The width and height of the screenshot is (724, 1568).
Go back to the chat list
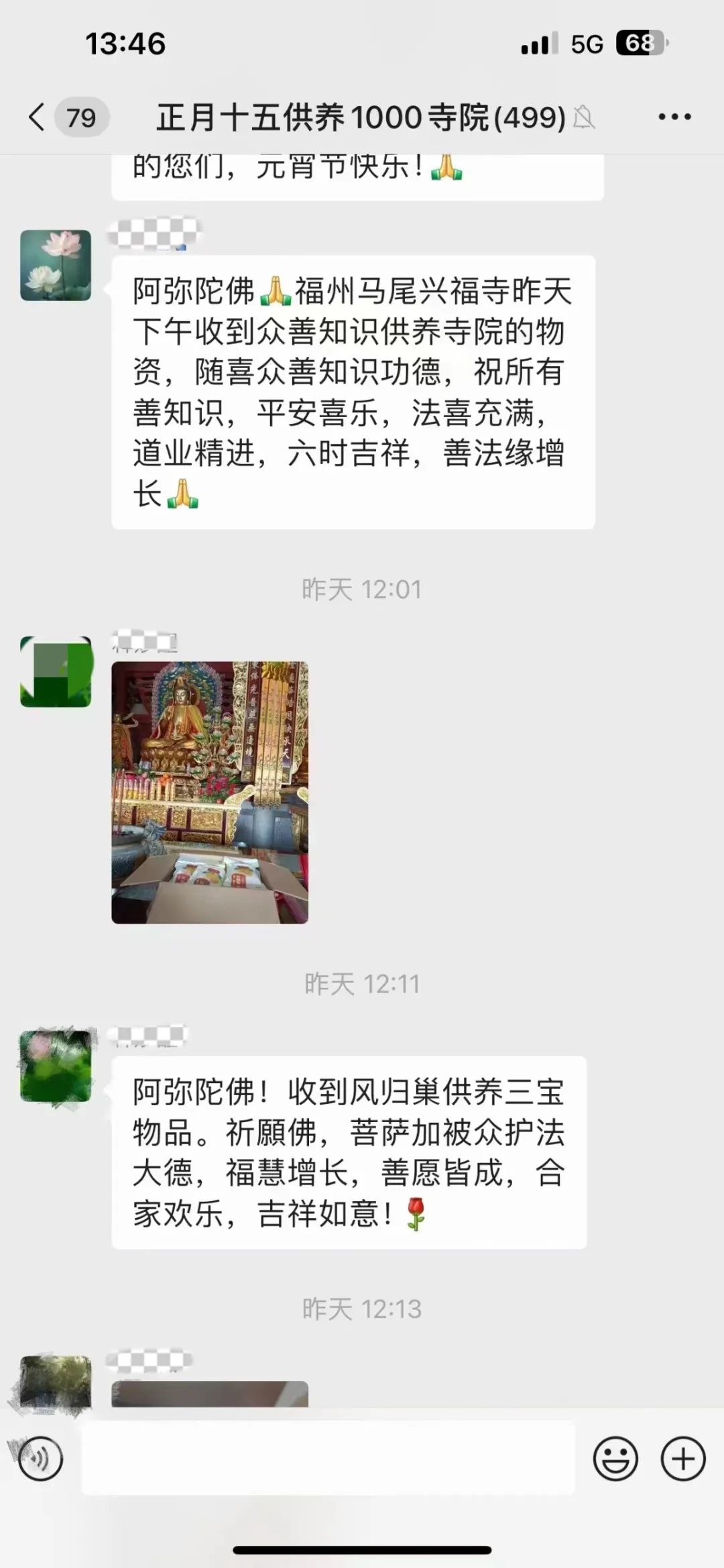tap(38, 117)
